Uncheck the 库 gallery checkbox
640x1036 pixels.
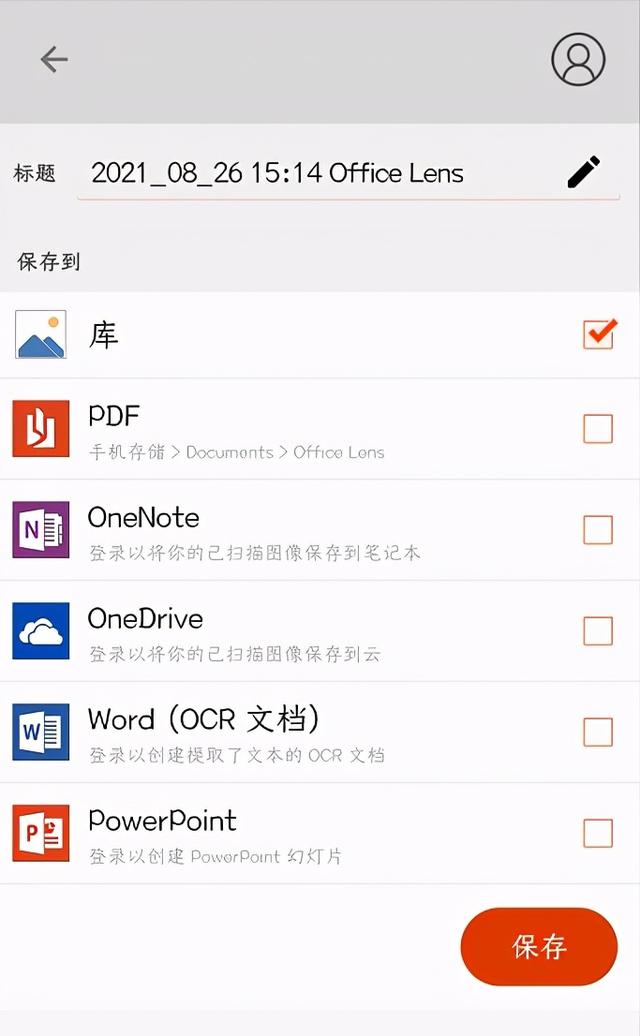click(598, 334)
